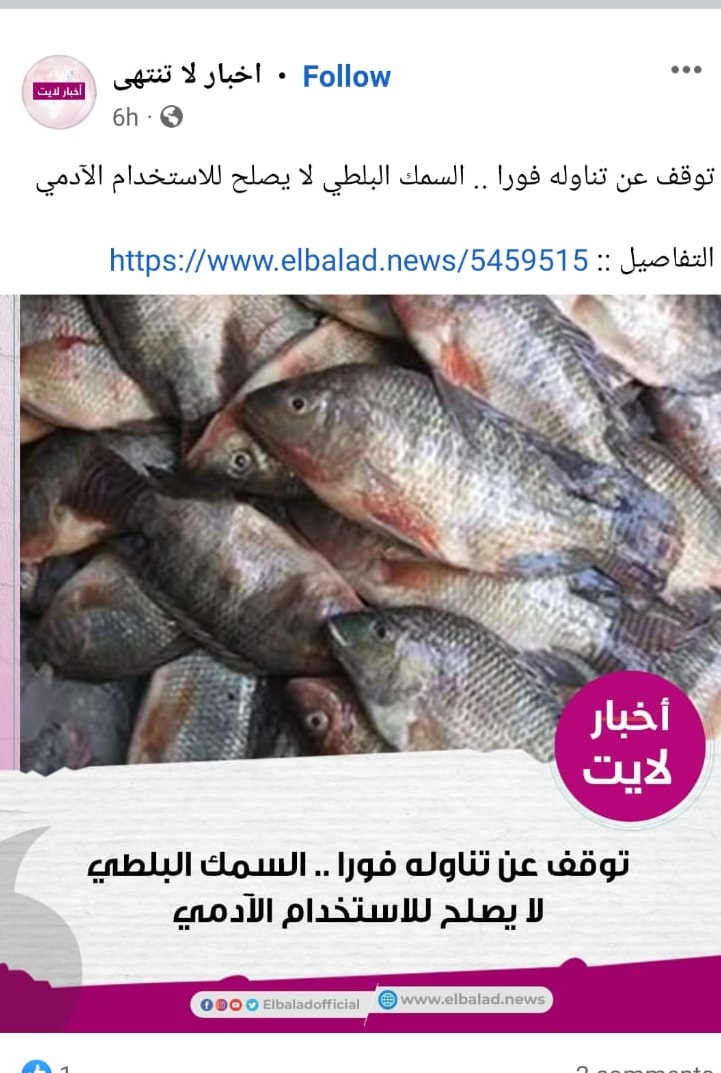721x1073 pixels.
Task: Open the page name اخبار لا تنتهى
Action: click(x=186, y=76)
